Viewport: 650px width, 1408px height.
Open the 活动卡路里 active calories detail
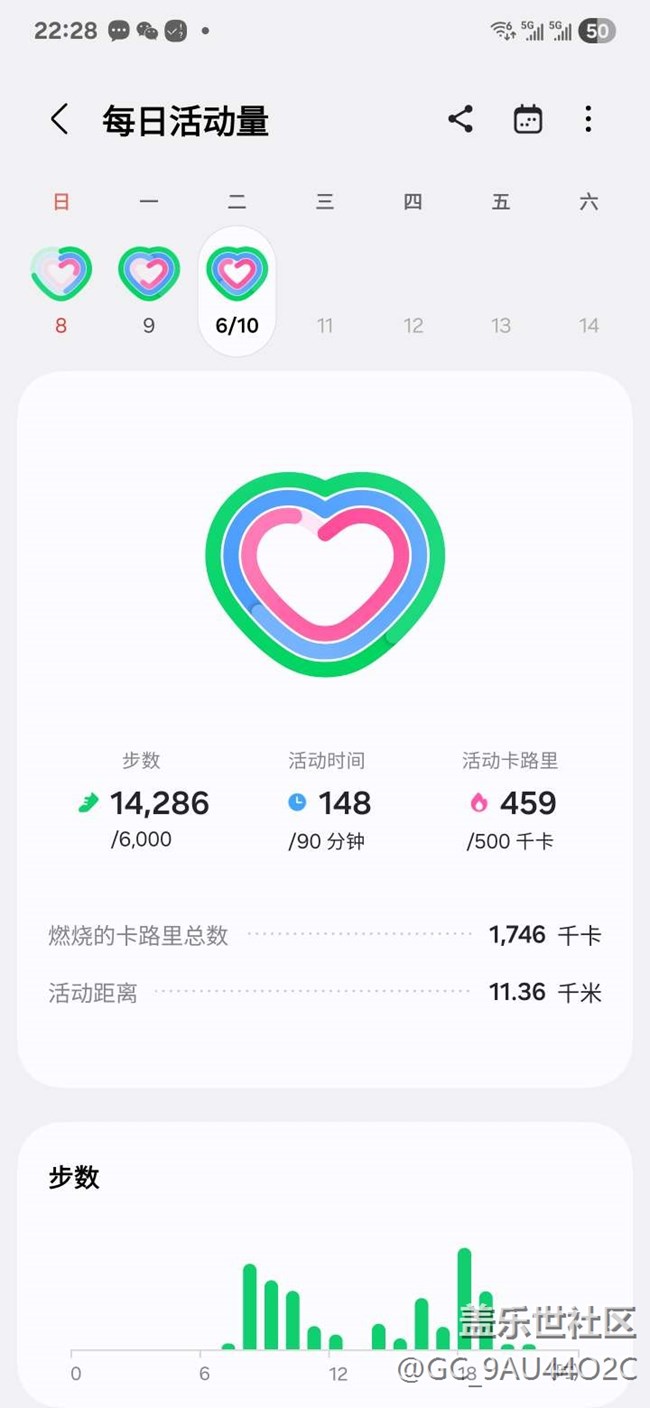[510, 801]
